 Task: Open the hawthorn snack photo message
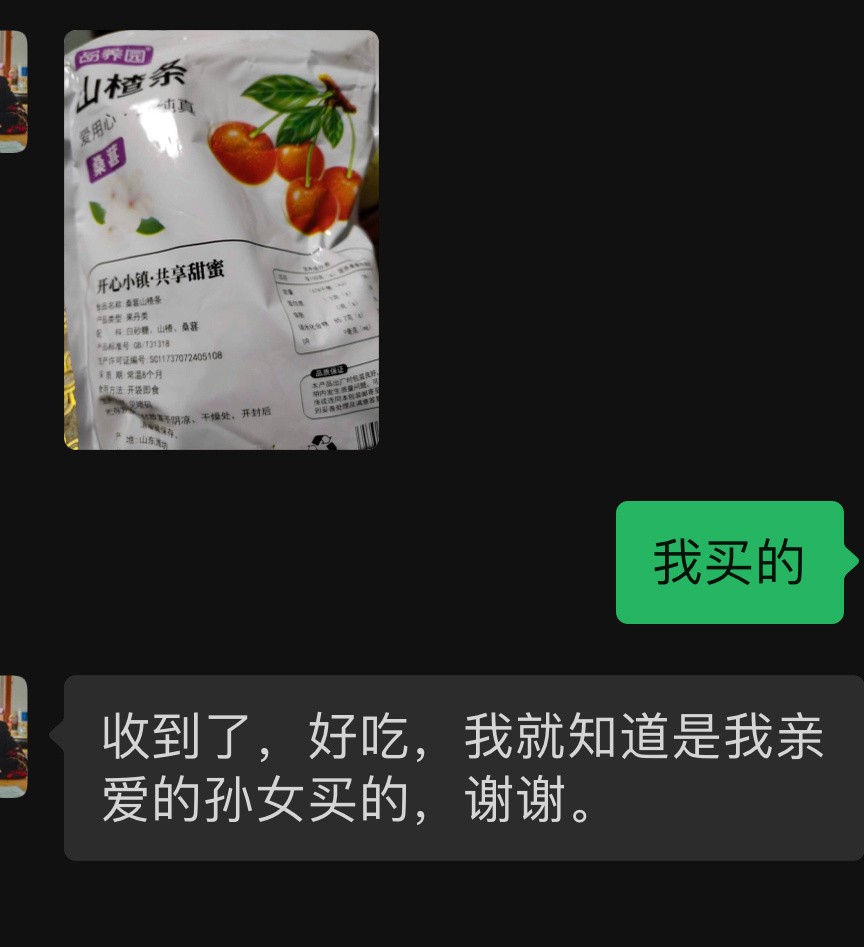tap(221, 240)
